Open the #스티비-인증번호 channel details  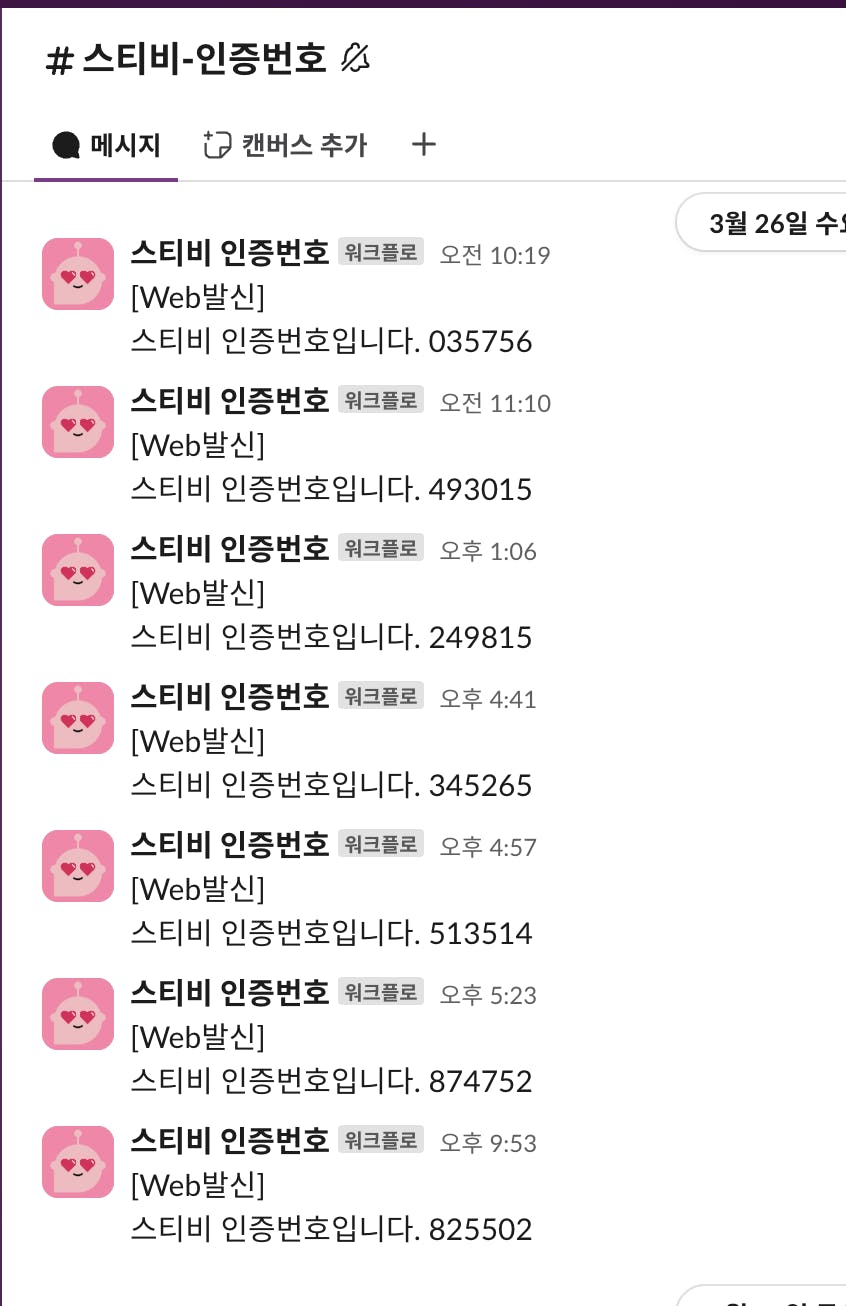[188, 60]
